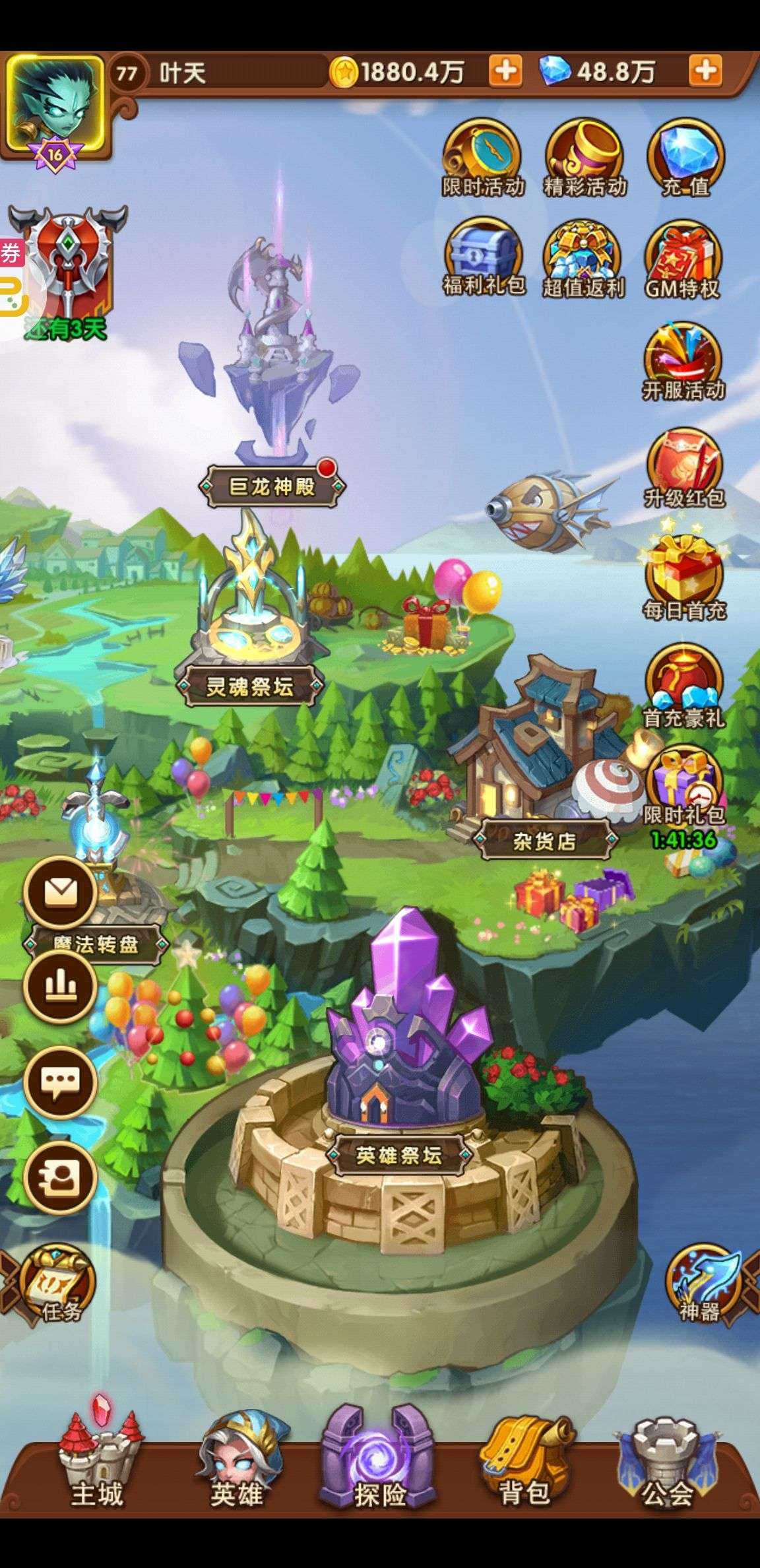
Task: Open 福利礼包 welfare gift pack
Action: [484, 259]
